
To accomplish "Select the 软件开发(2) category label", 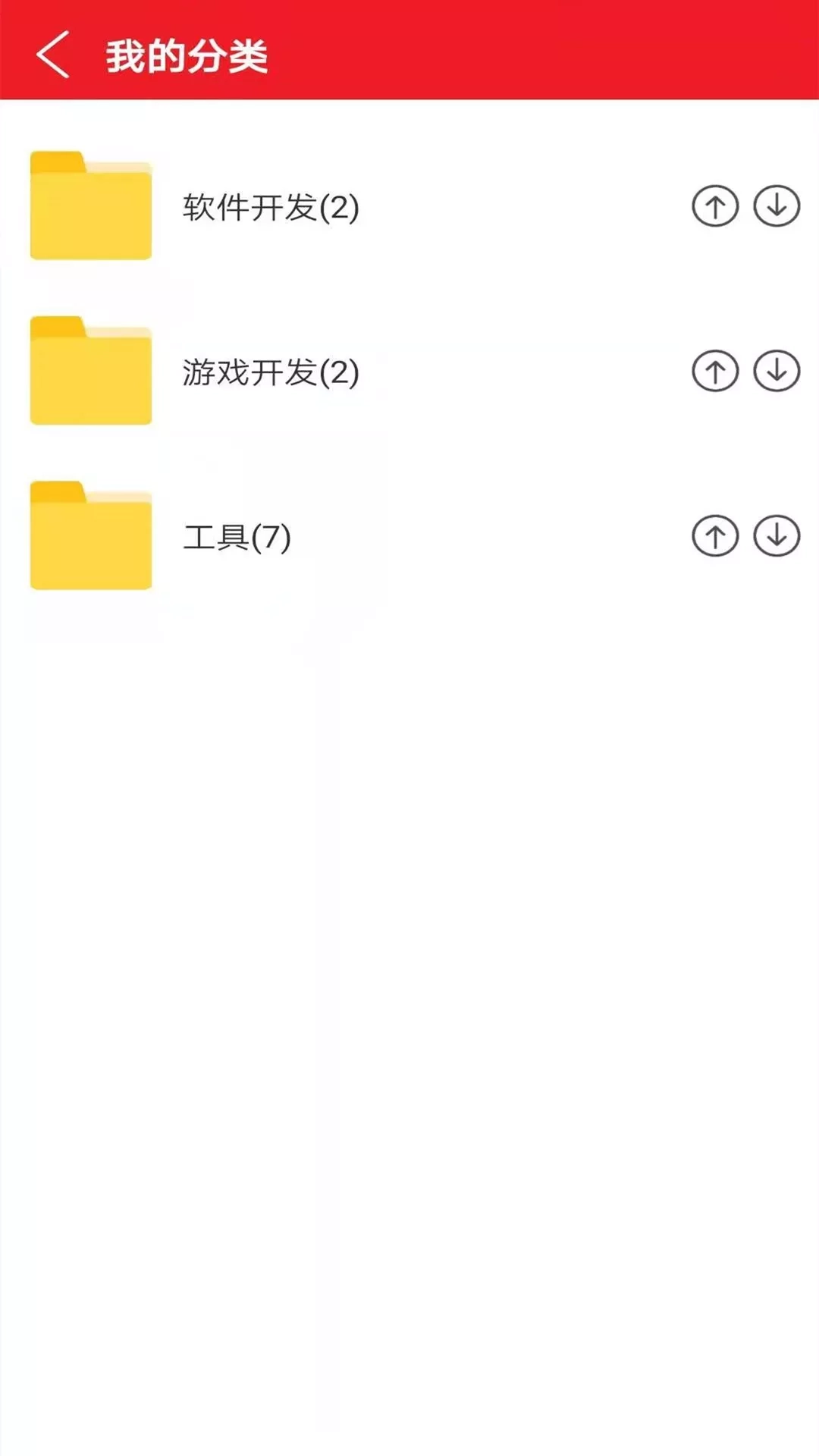I will click(x=271, y=205).
